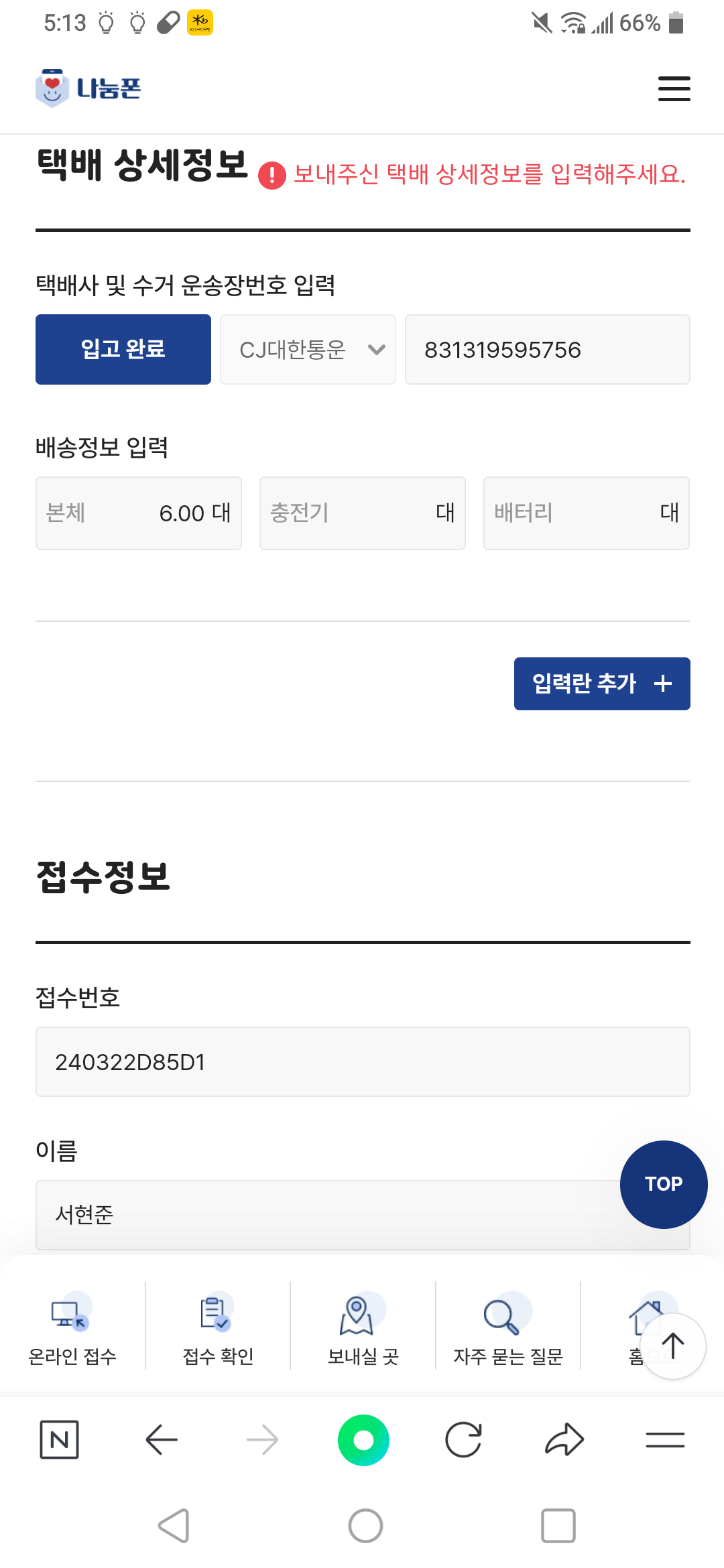Screen dimensions: 724x1568
Task: Add another row with 입력란 추가
Action: coord(601,683)
